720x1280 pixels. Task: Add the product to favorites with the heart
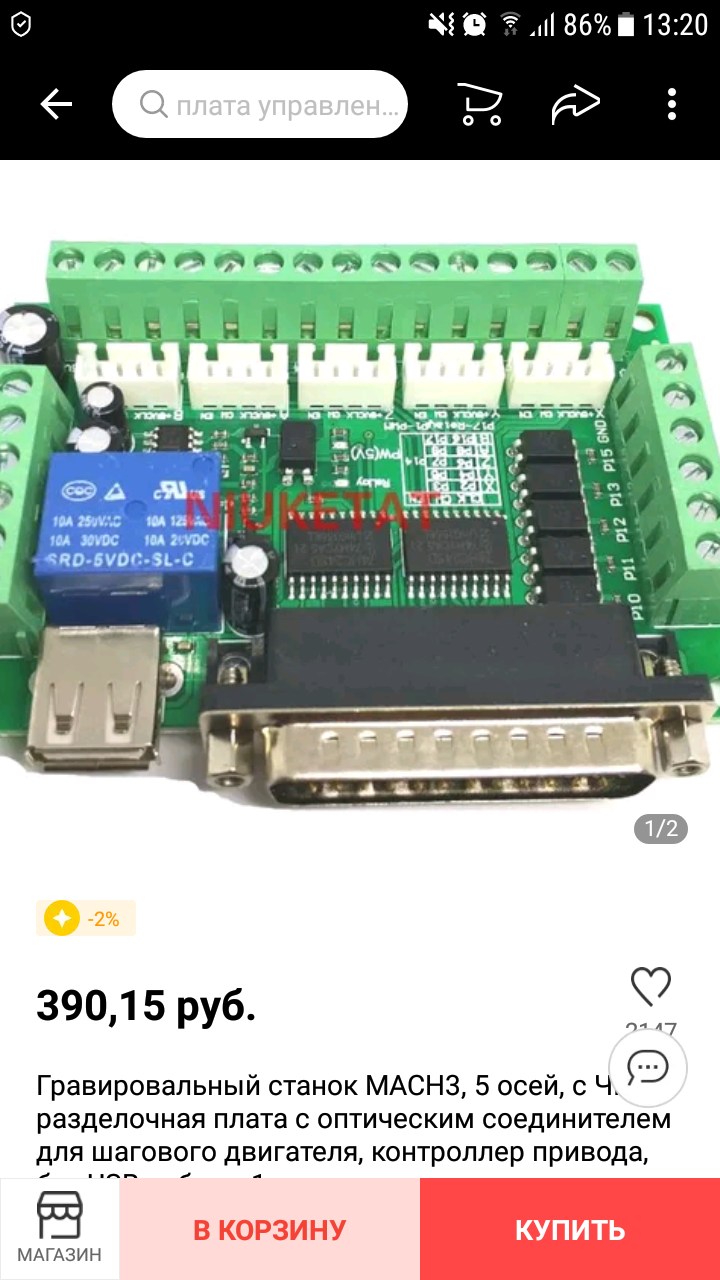pyautogui.click(x=650, y=986)
